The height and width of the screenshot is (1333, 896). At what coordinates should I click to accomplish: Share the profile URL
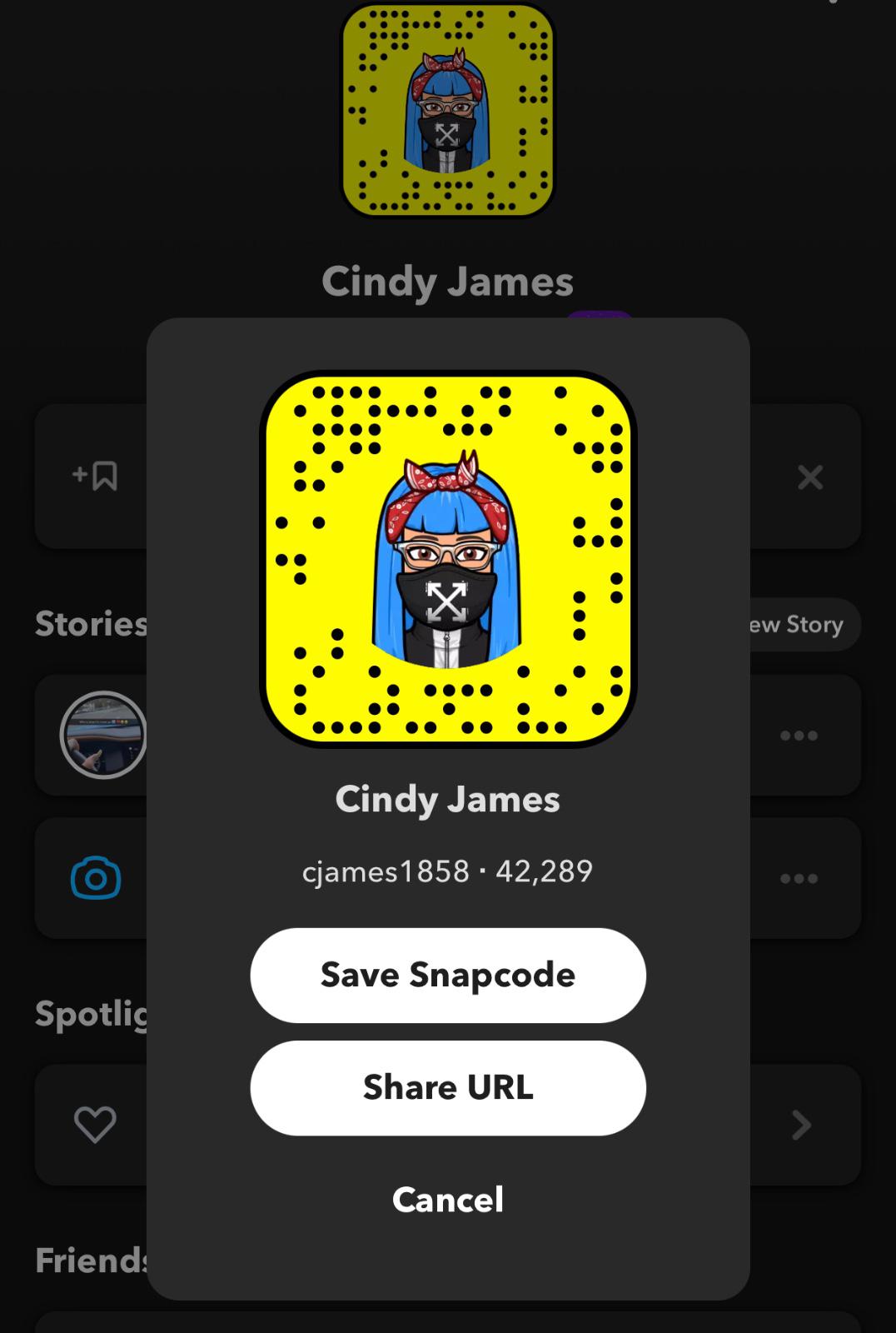point(447,1087)
